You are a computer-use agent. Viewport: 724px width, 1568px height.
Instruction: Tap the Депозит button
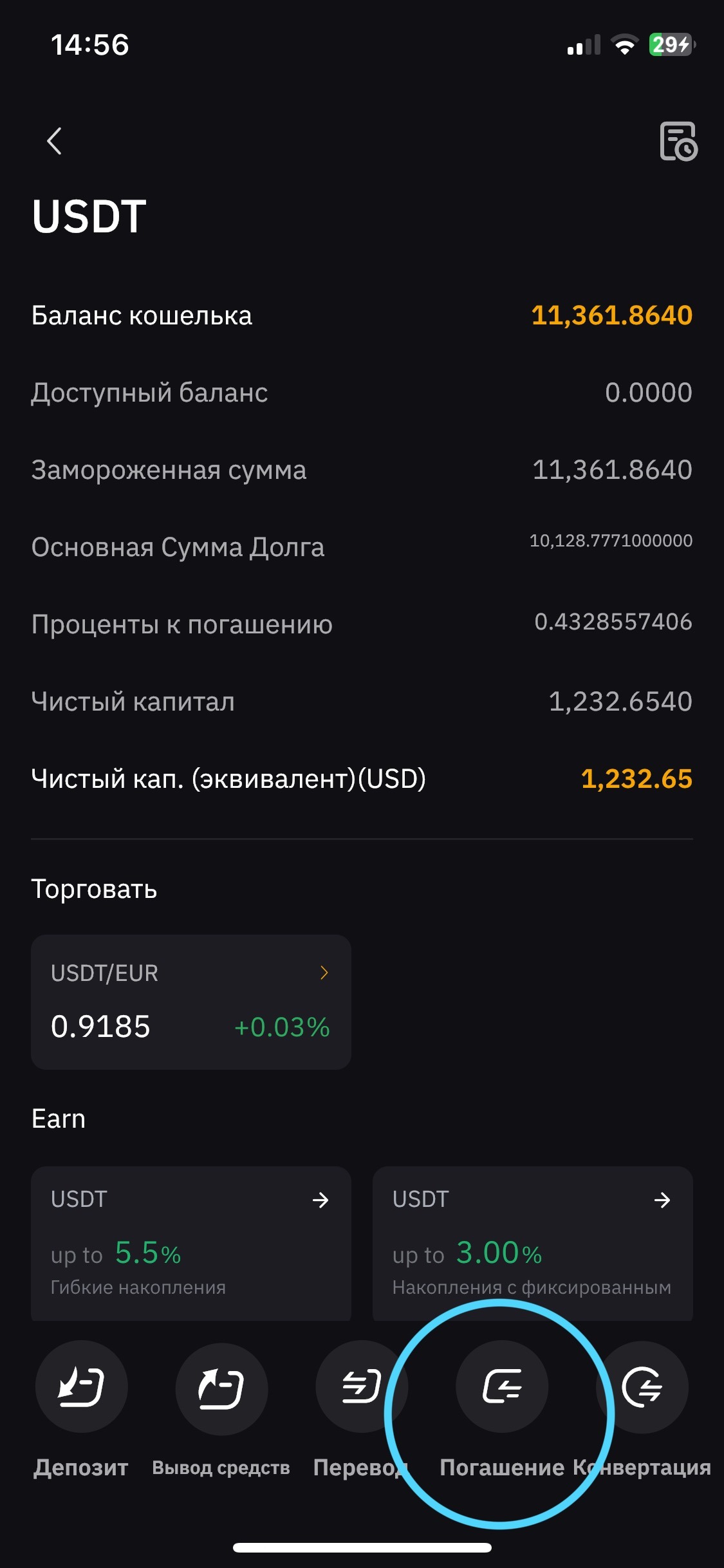coord(82,1387)
